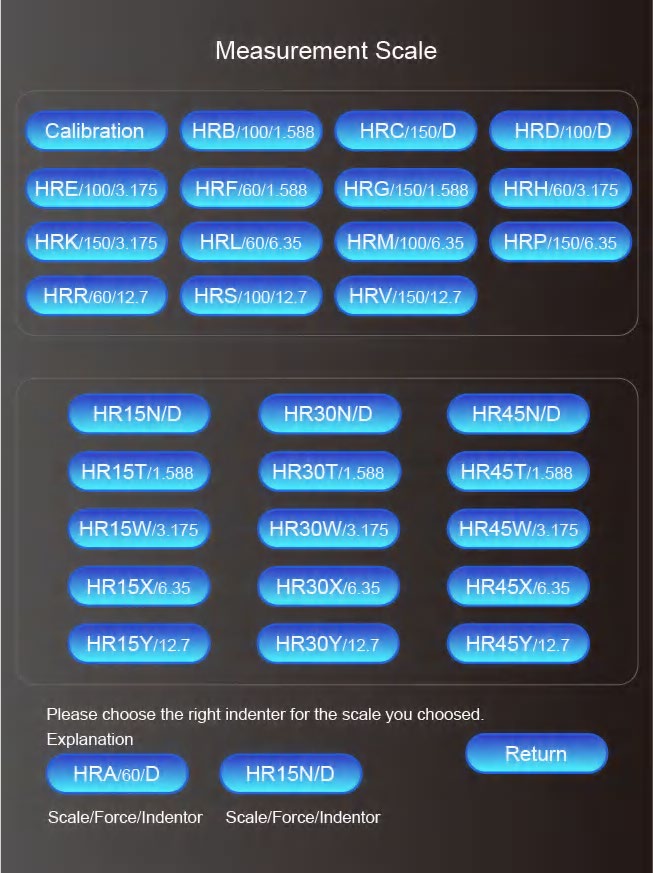Viewport: 653px width, 873px height.
Task: Select superficial scale HR30N/D
Action: (329, 414)
